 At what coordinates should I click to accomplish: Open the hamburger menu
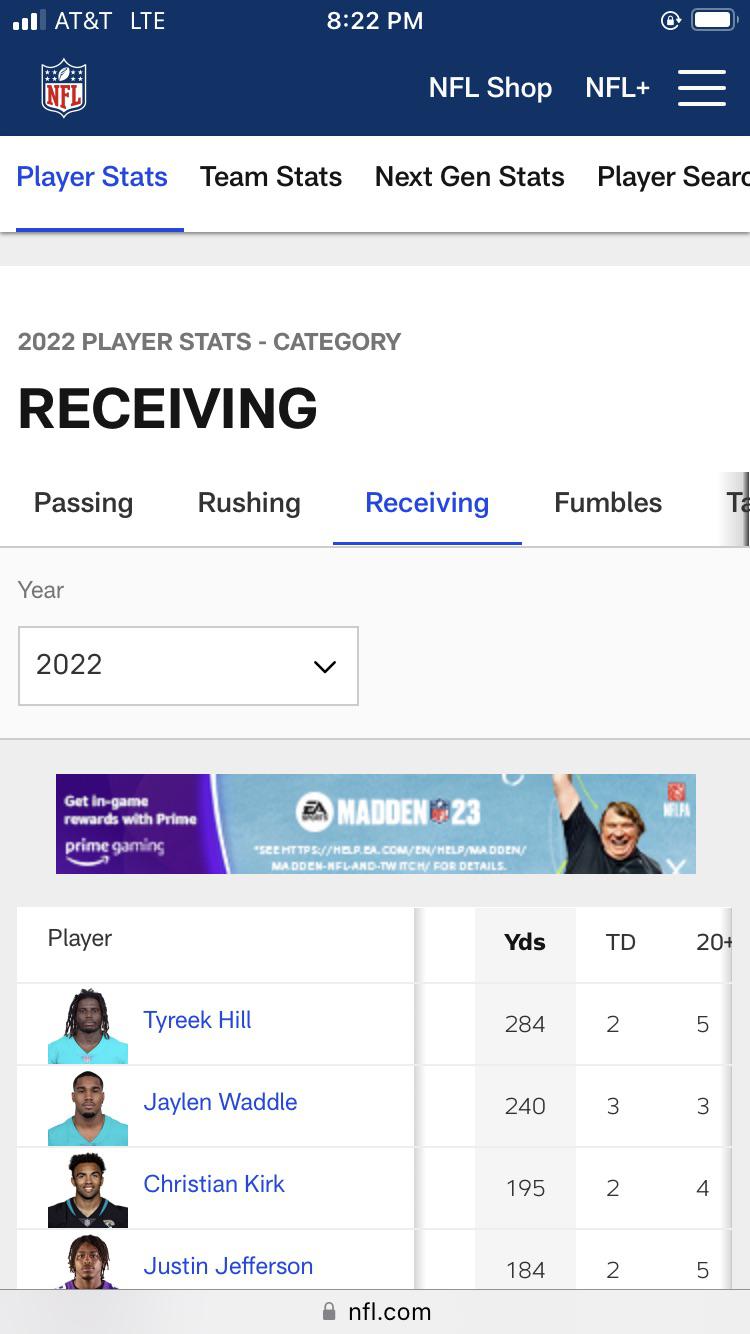[x=701, y=88]
